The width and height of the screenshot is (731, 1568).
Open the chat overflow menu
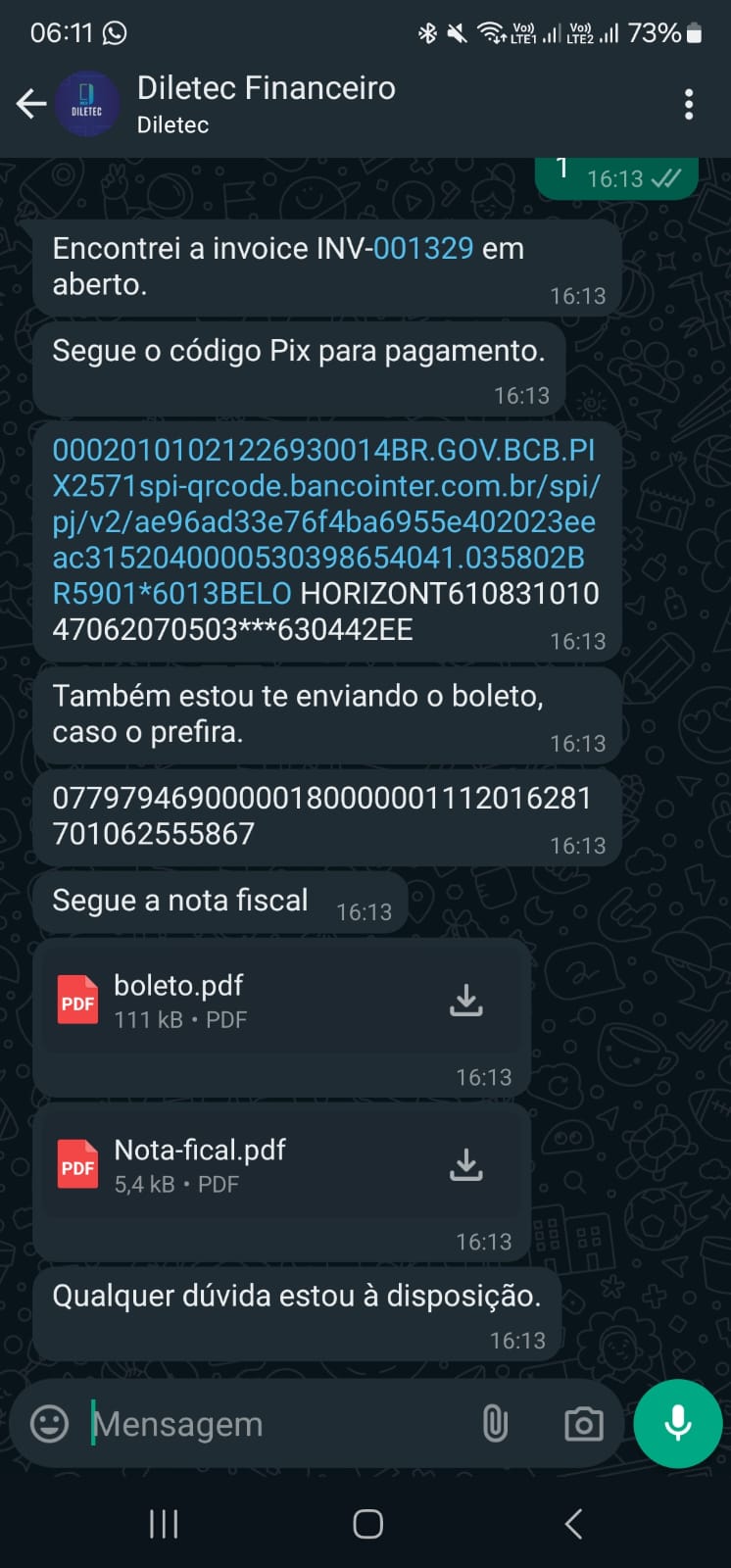coord(689,104)
